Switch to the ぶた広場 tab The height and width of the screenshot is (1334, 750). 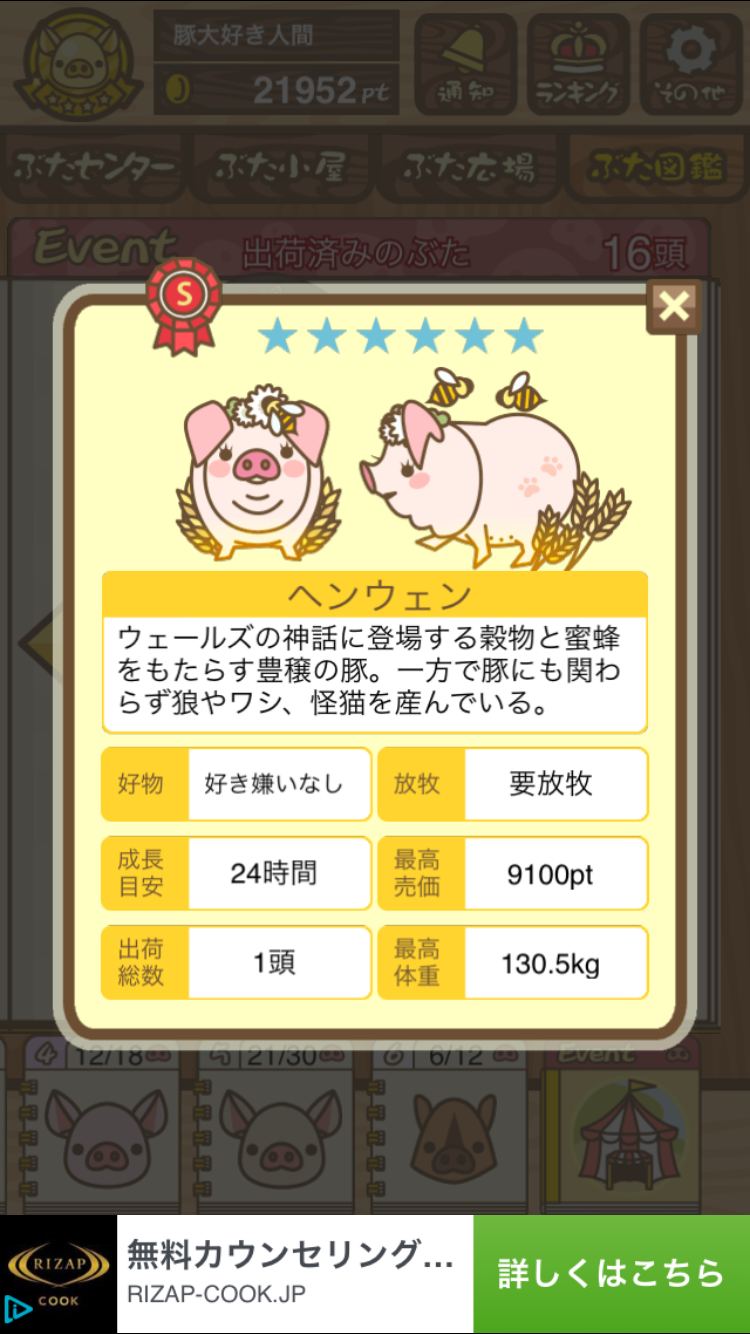468,168
